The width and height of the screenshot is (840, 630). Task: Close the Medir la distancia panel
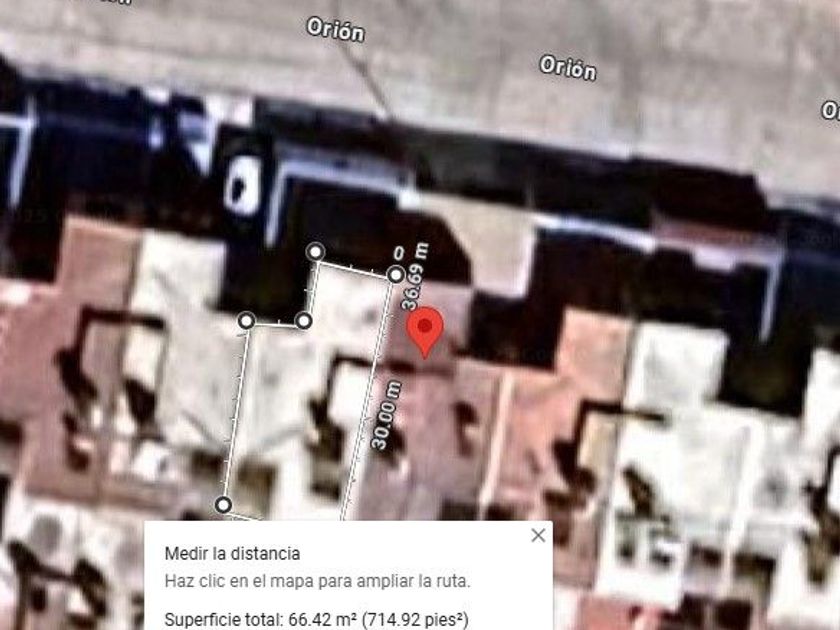(x=538, y=535)
